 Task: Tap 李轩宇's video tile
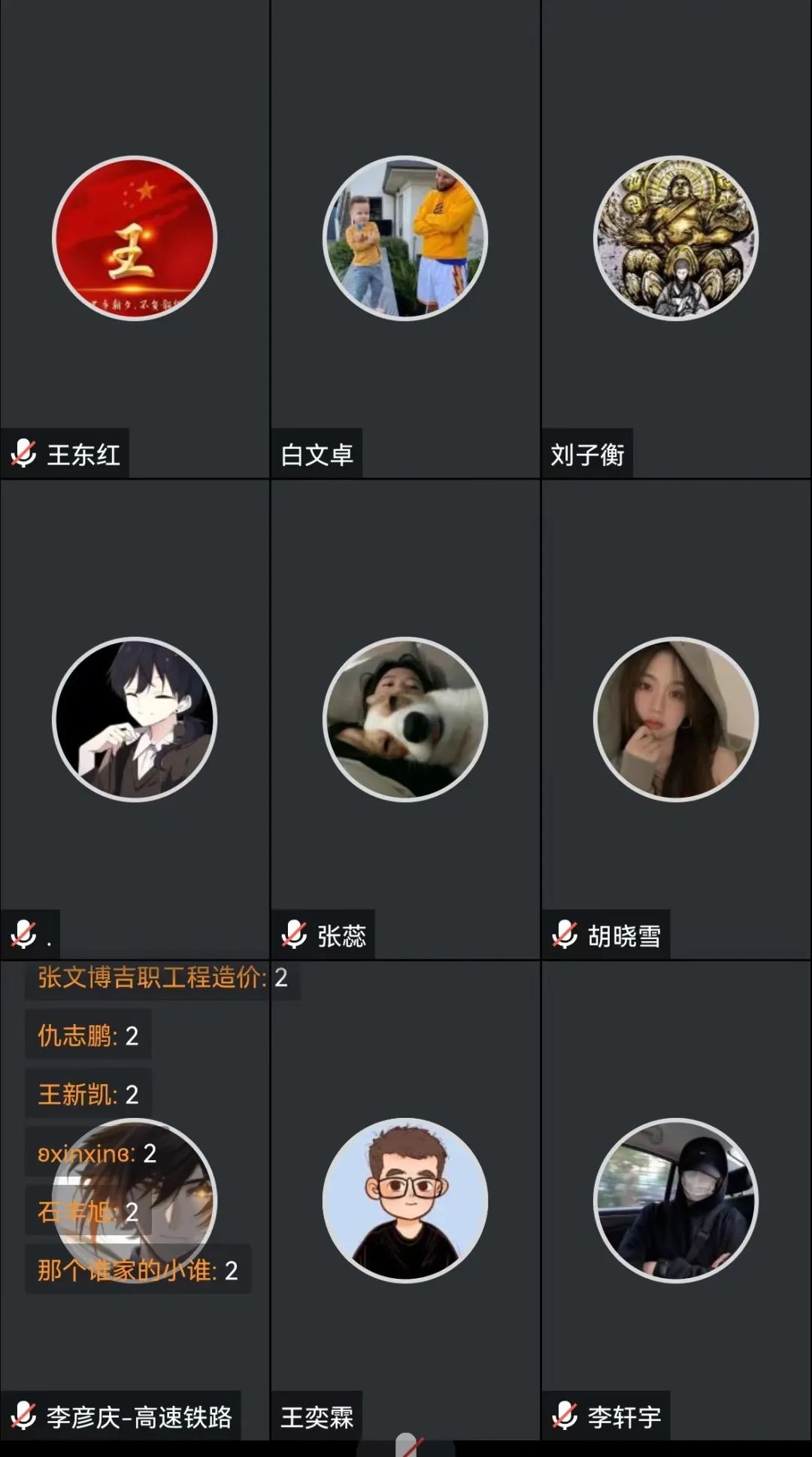tap(676, 1201)
